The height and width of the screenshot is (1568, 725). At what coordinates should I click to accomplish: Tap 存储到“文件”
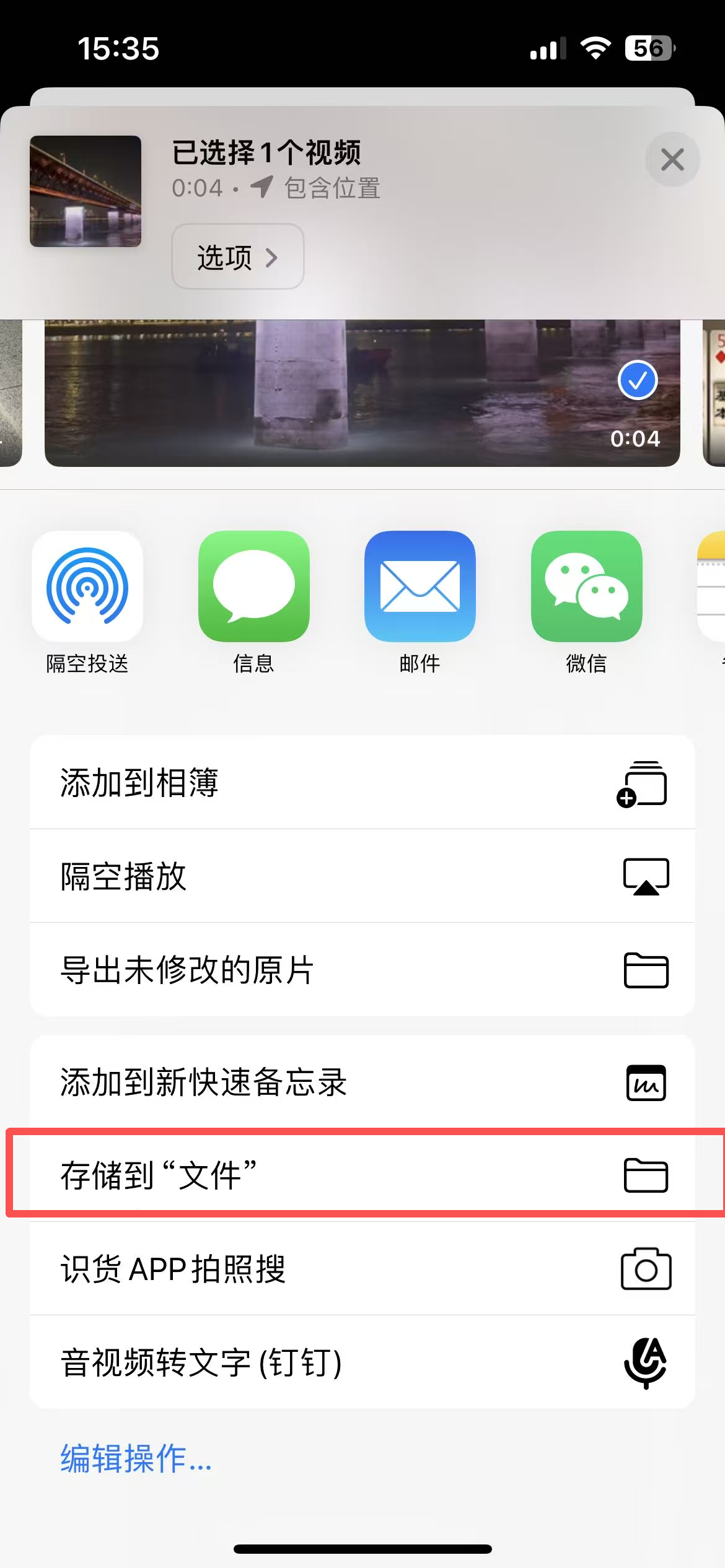pos(362,1175)
